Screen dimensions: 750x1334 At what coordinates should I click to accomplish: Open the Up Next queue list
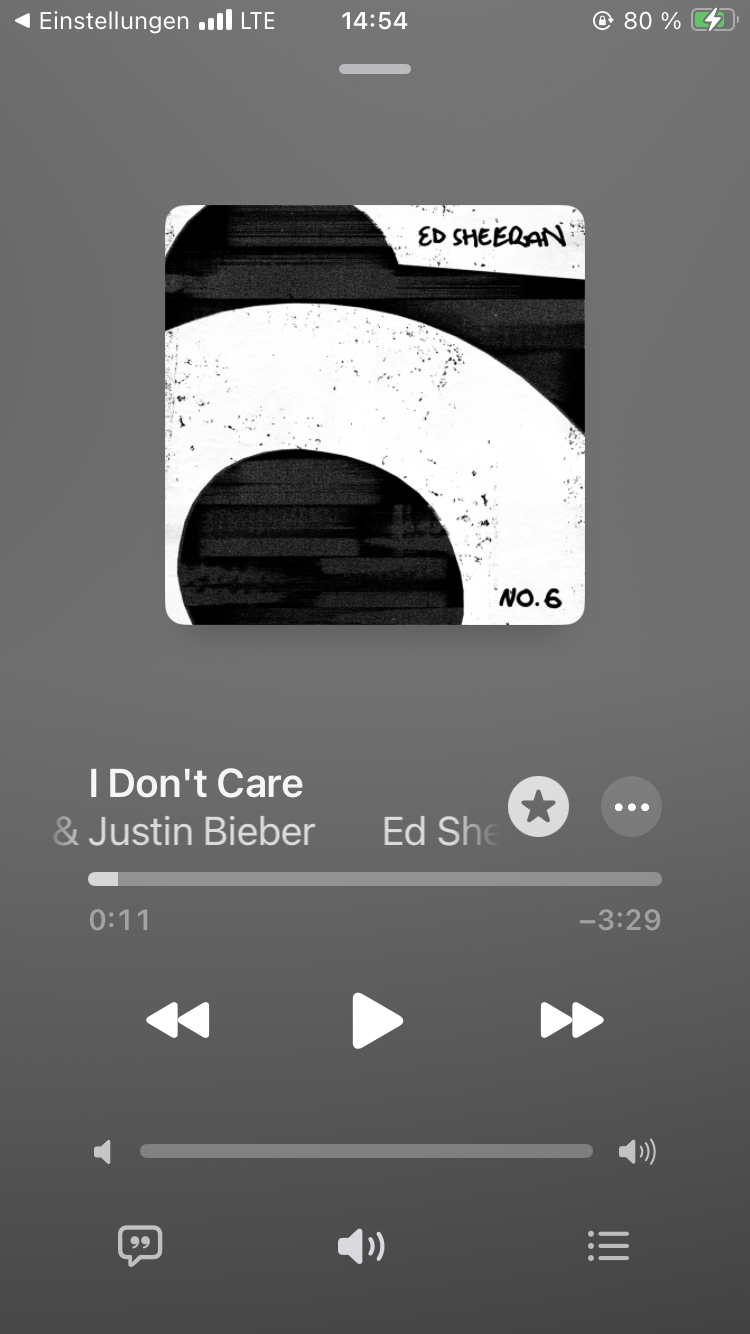coord(608,1246)
